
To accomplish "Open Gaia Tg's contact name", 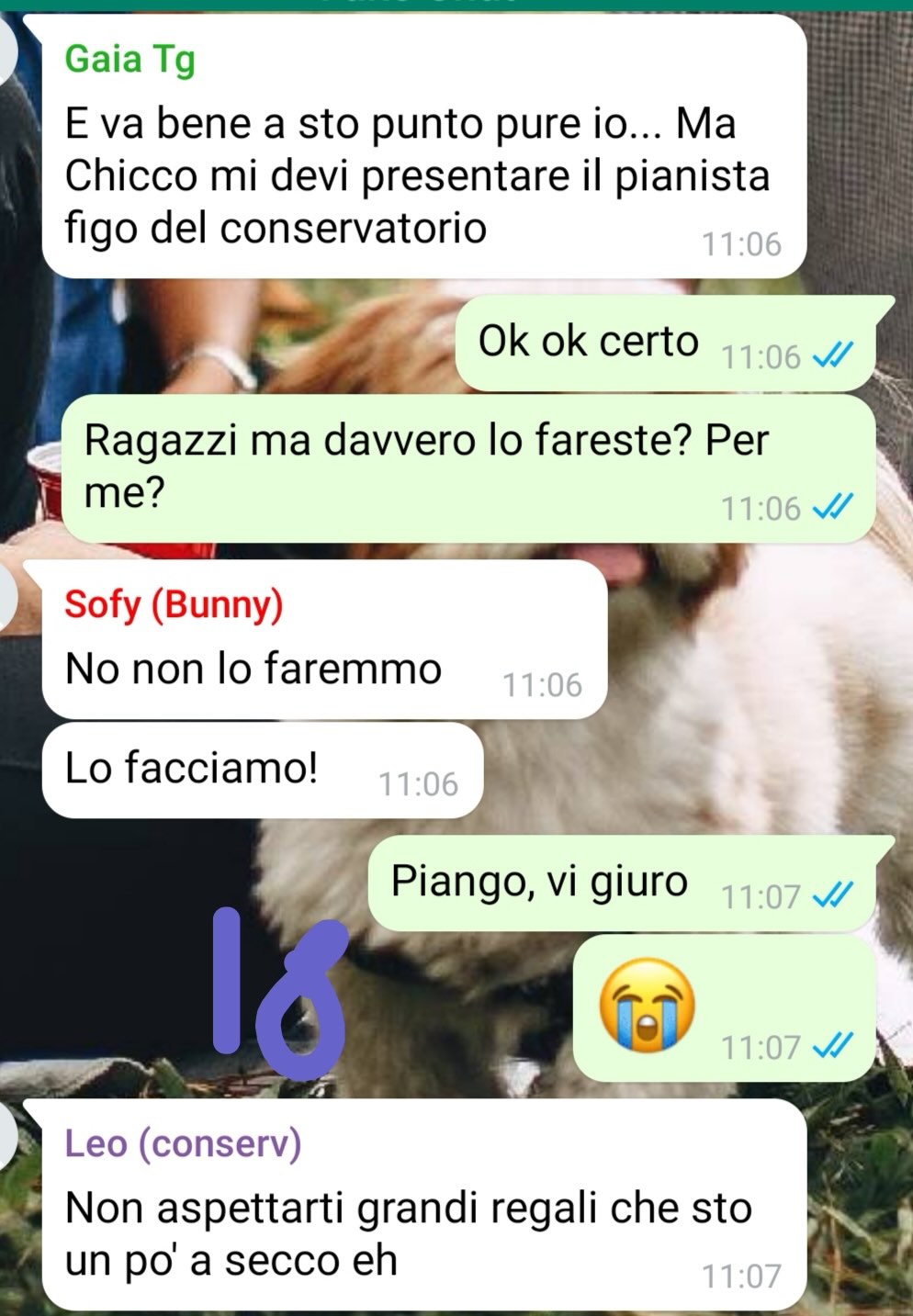I will (130, 61).
